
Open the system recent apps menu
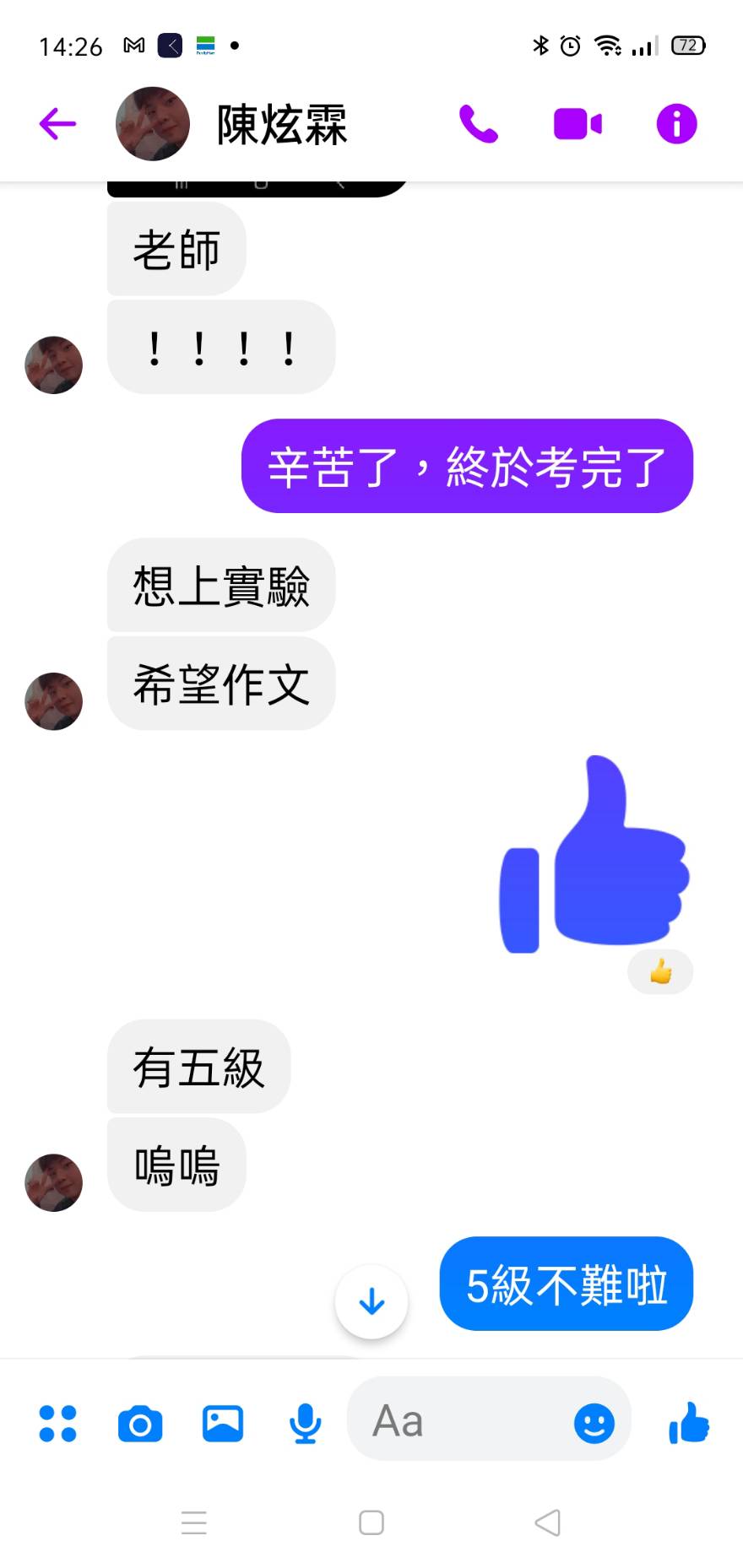point(194,1522)
